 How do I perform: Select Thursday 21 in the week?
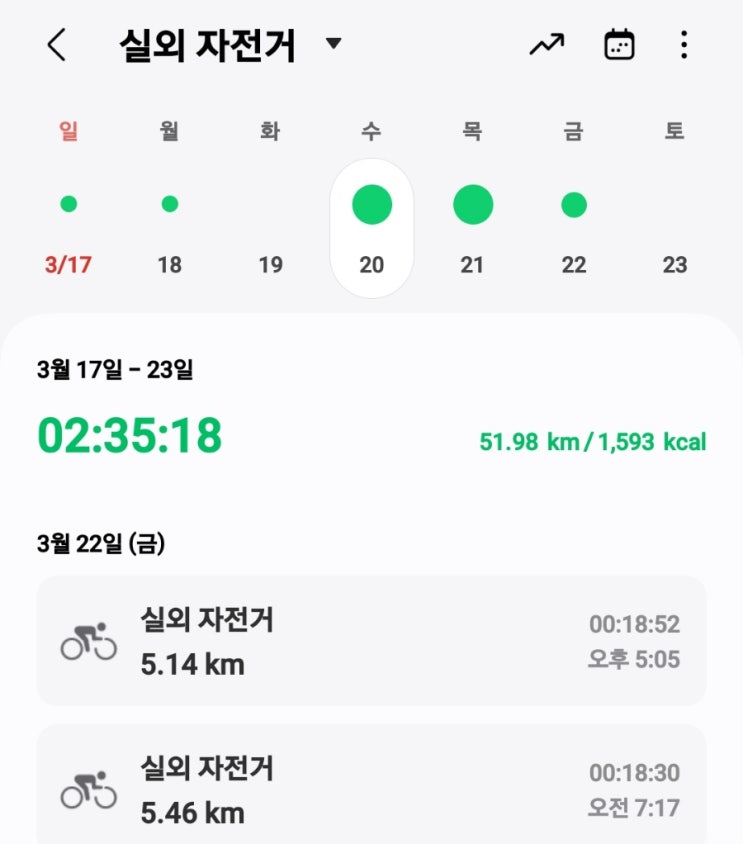pyautogui.click(x=472, y=228)
